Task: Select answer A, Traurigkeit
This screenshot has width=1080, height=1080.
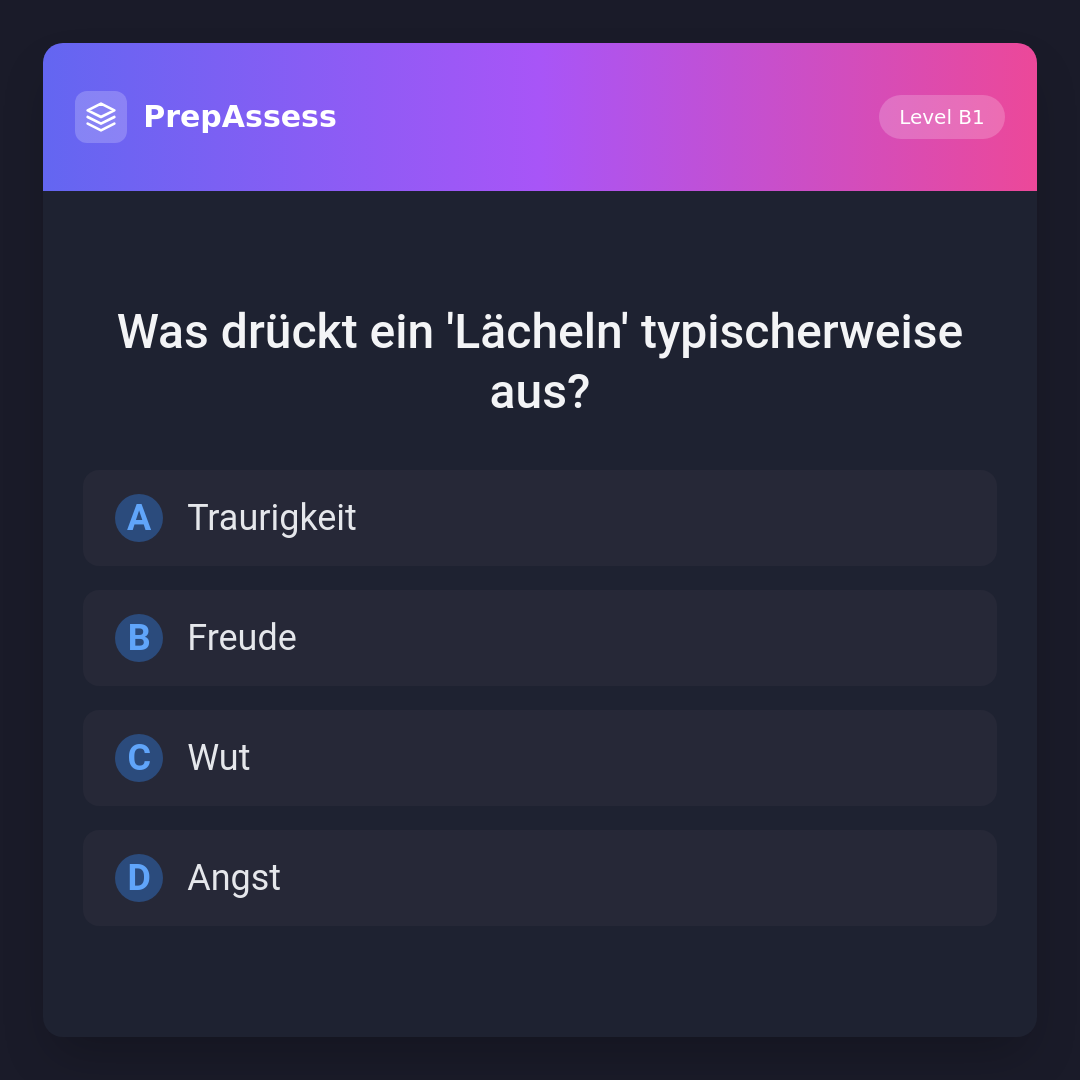Action: coord(540,518)
